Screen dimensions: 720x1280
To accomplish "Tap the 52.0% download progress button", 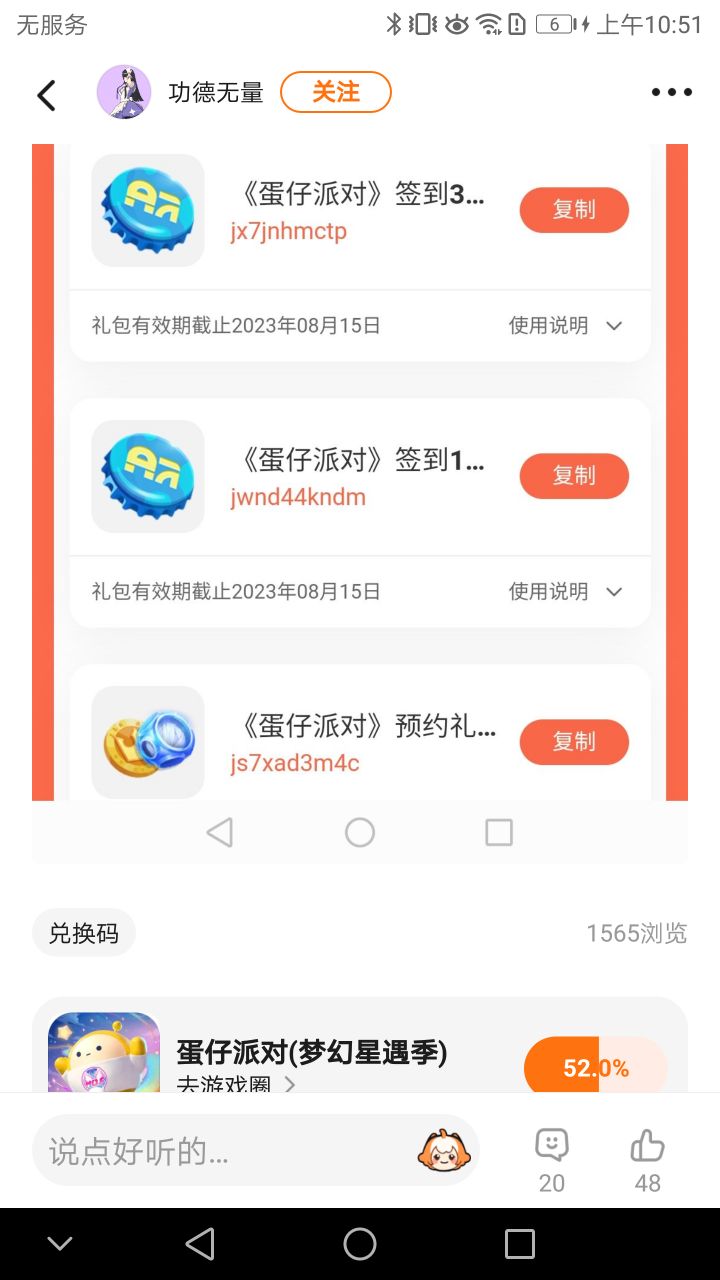I will click(x=595, y=1068).
